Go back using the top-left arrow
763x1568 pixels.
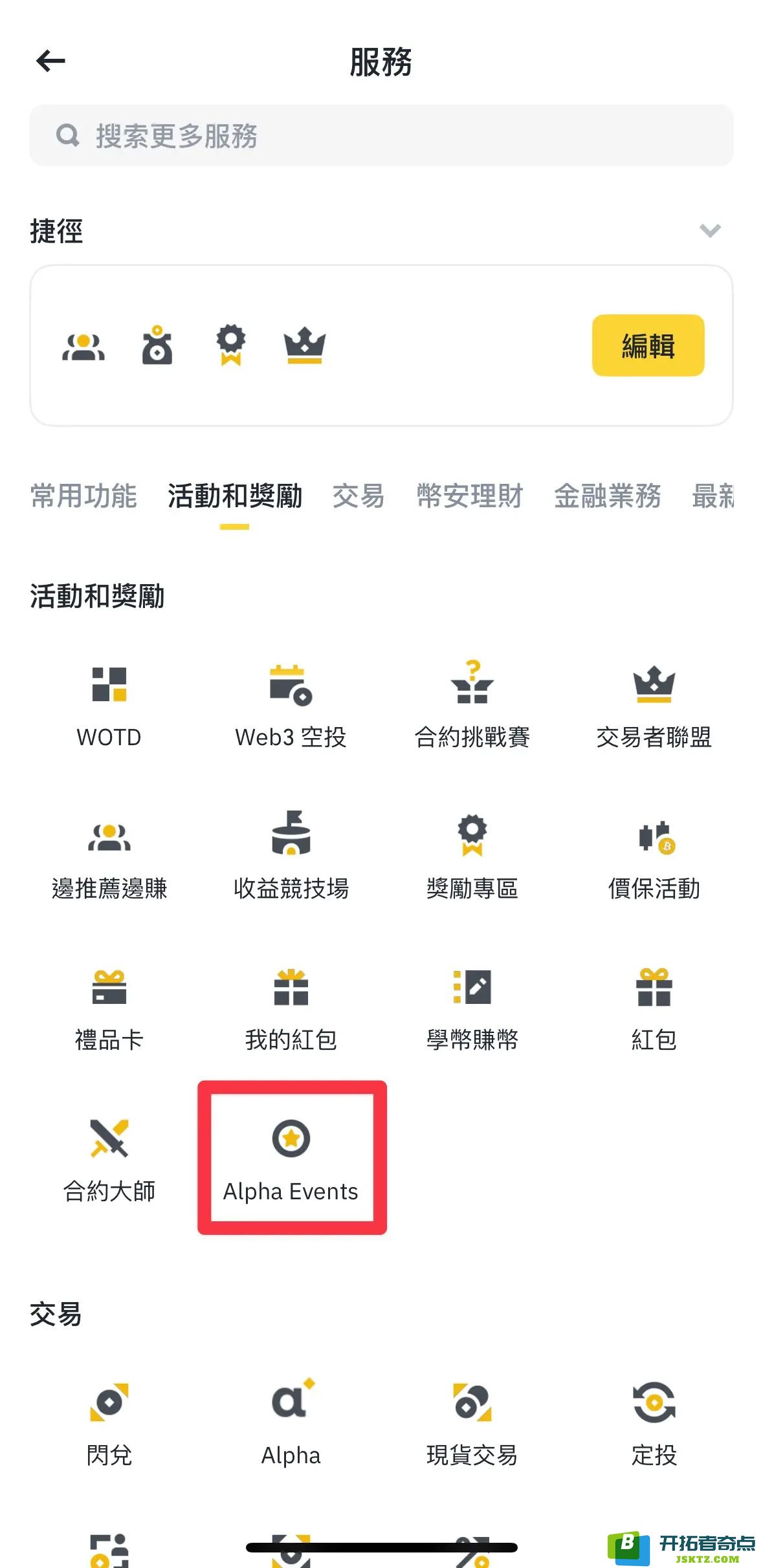pyautogui.click(x=50, y=61)
